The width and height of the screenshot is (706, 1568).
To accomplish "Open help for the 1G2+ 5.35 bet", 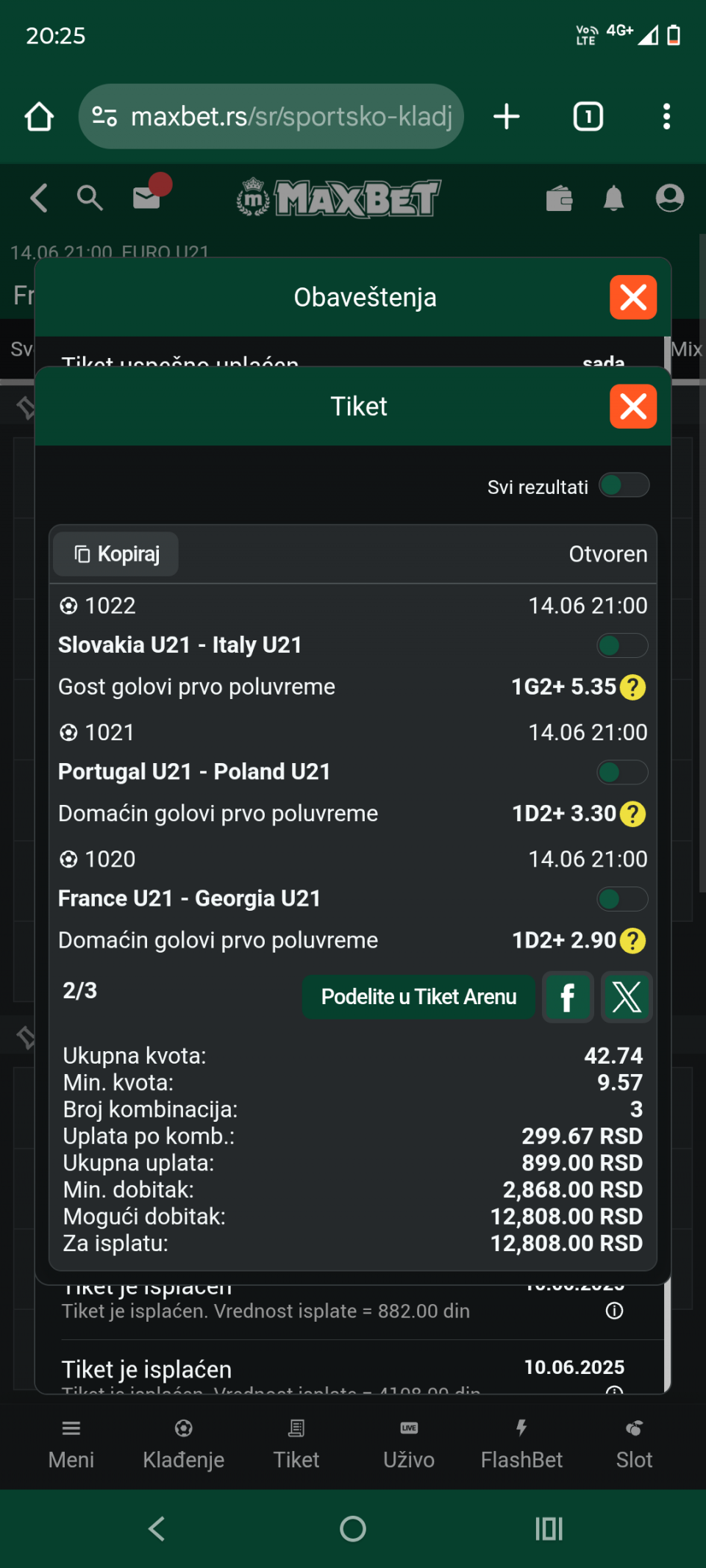I will pos(632,687).
